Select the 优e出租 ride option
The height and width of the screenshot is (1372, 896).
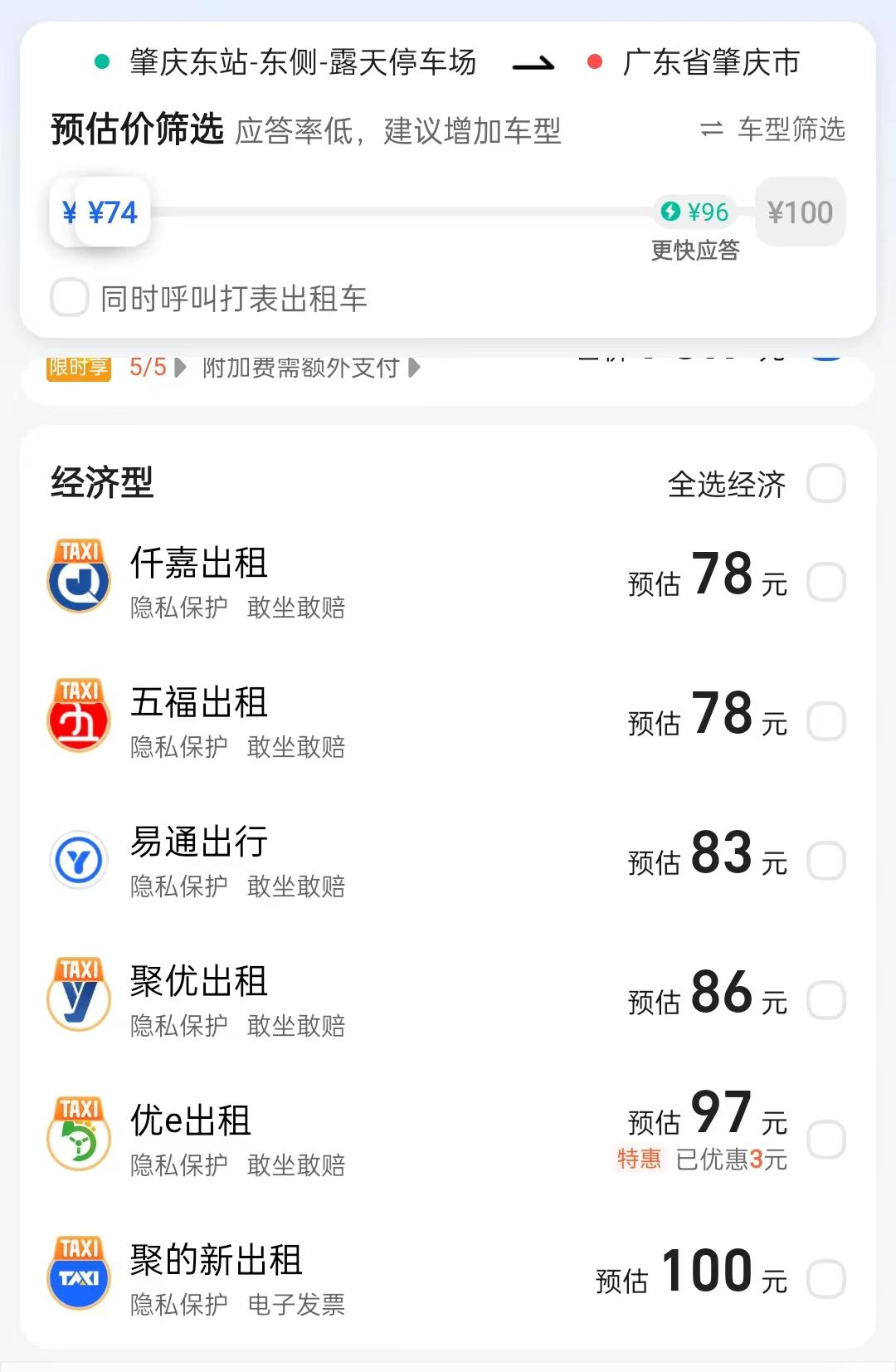(x=826, y=1140)
